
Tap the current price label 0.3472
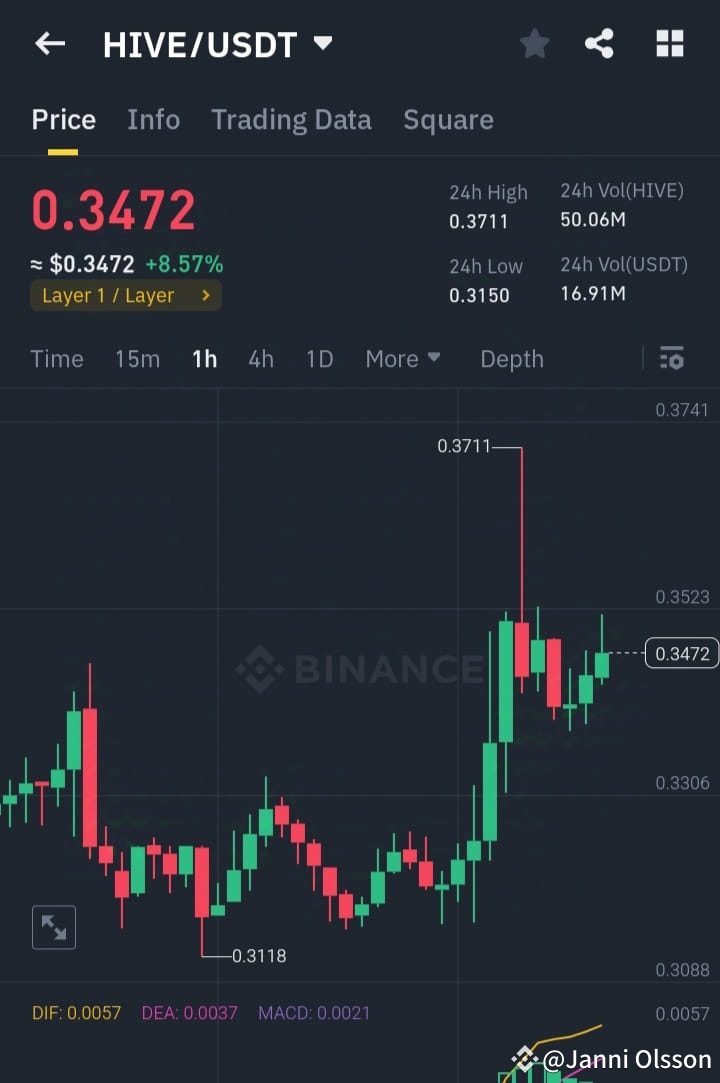coord(113,210)
